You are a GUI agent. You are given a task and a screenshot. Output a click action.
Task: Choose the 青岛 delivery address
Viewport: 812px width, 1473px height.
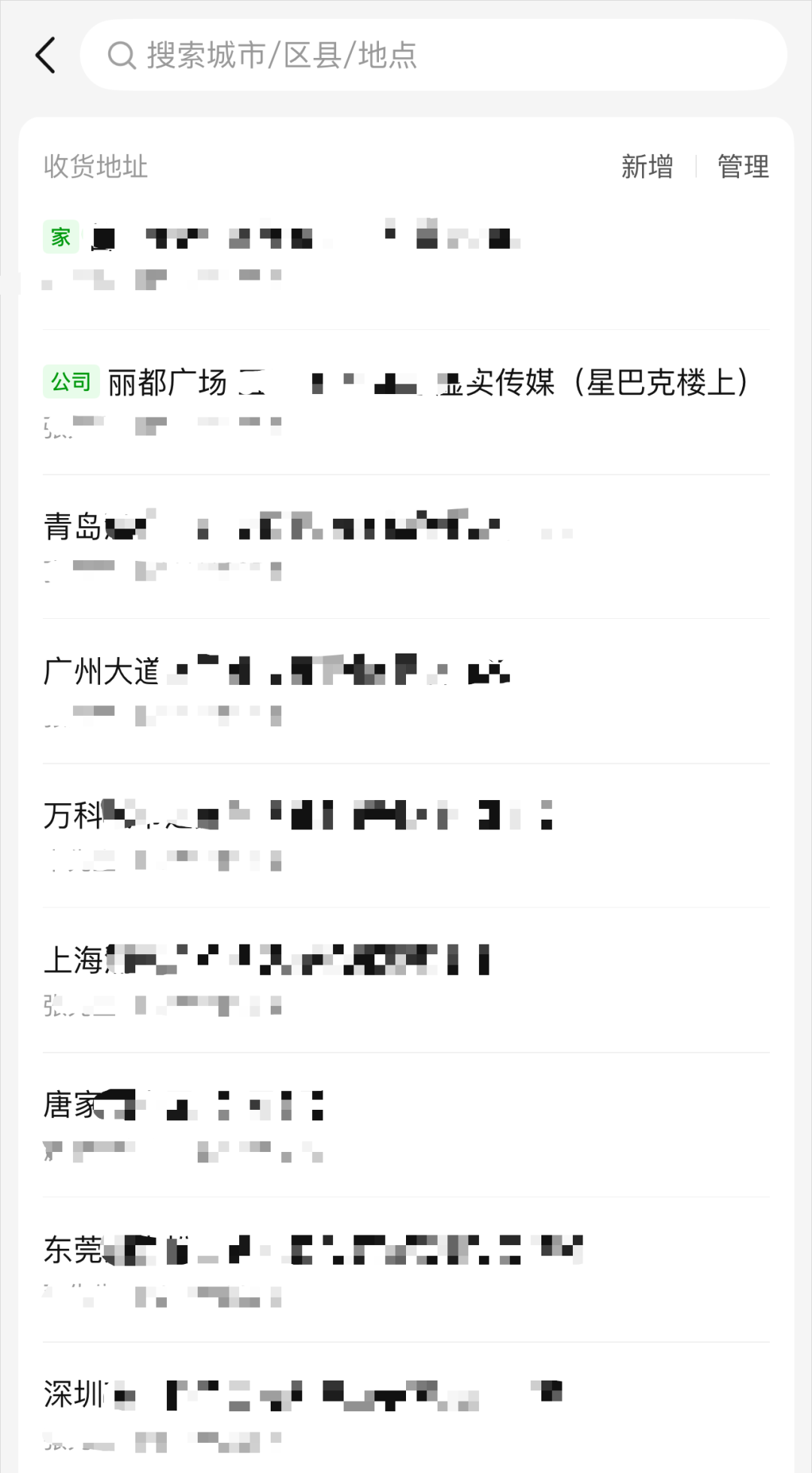click(301, 543)
